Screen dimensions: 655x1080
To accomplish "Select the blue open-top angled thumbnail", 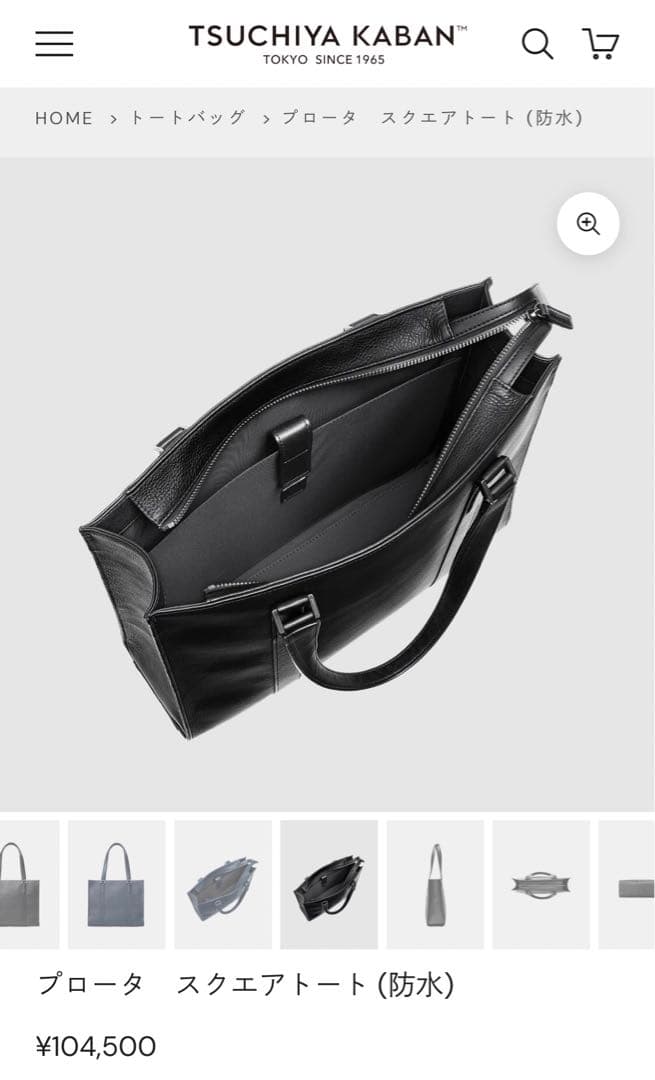I will pyautogui.click(x=223, y=884).
